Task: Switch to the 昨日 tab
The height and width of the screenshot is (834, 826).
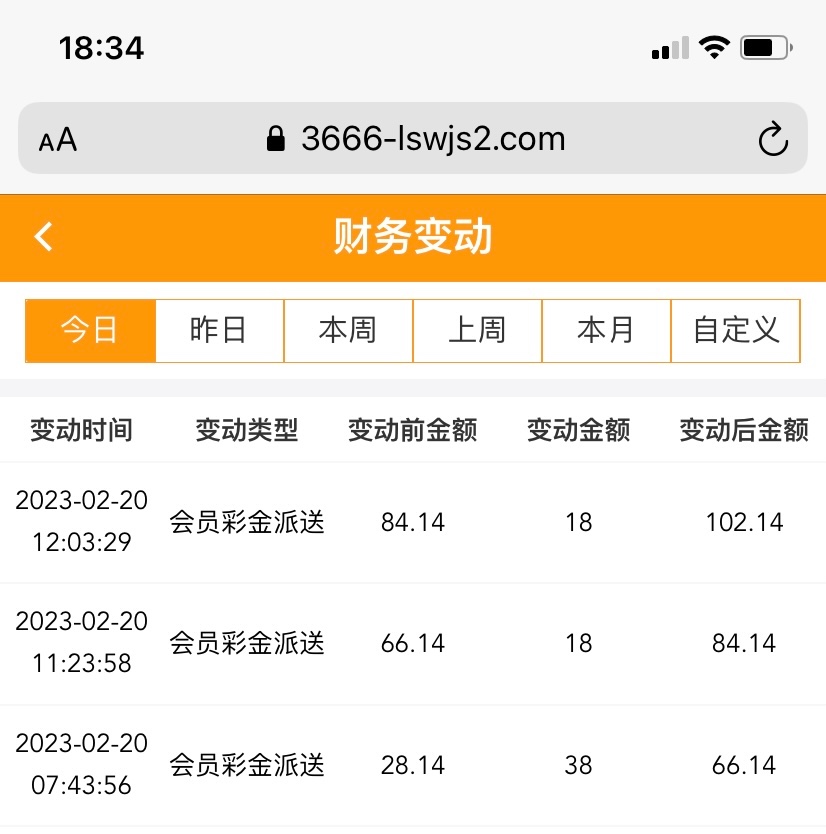Action: pos(219,330)
